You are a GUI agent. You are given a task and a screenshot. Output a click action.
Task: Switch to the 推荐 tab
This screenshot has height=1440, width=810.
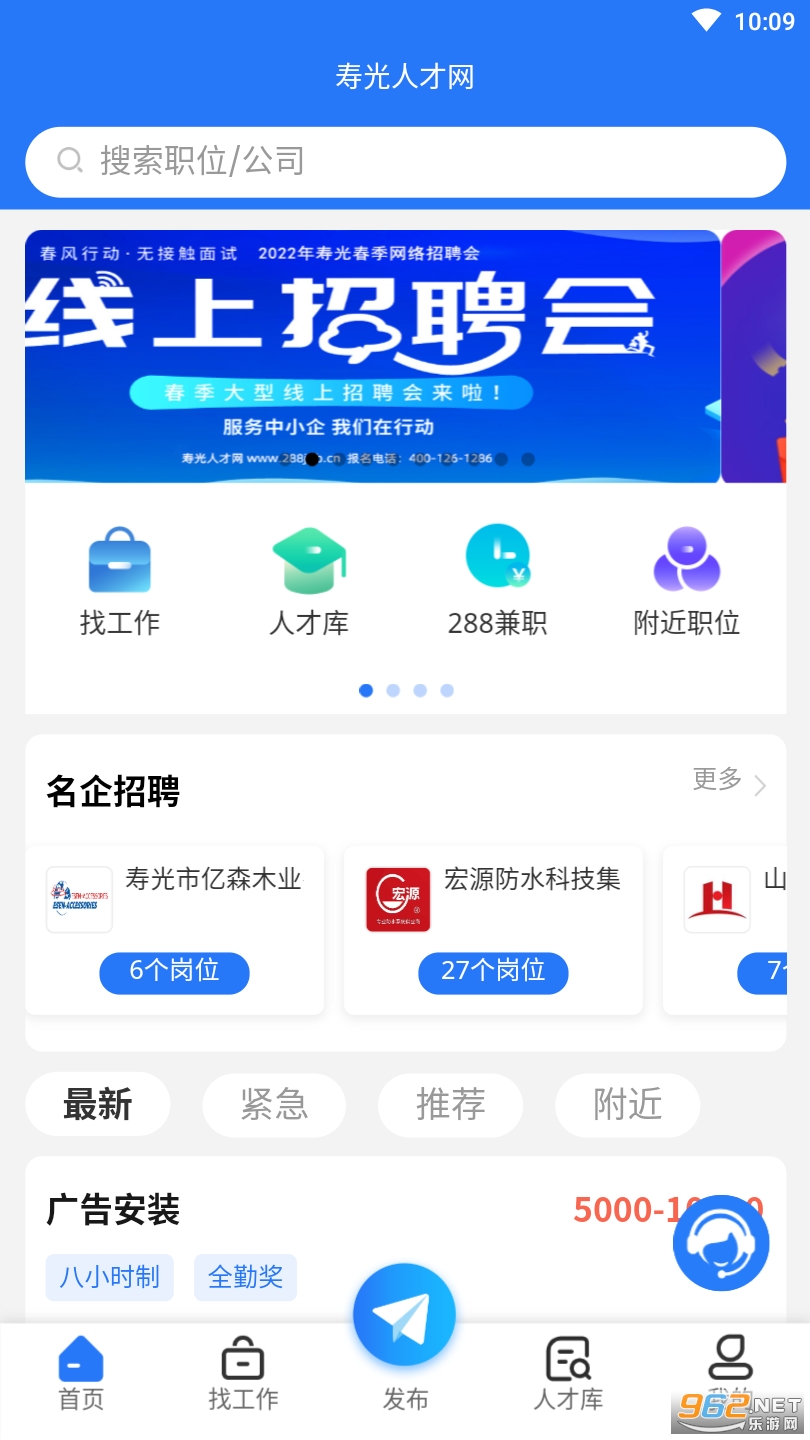click(x=450, y=1104)
